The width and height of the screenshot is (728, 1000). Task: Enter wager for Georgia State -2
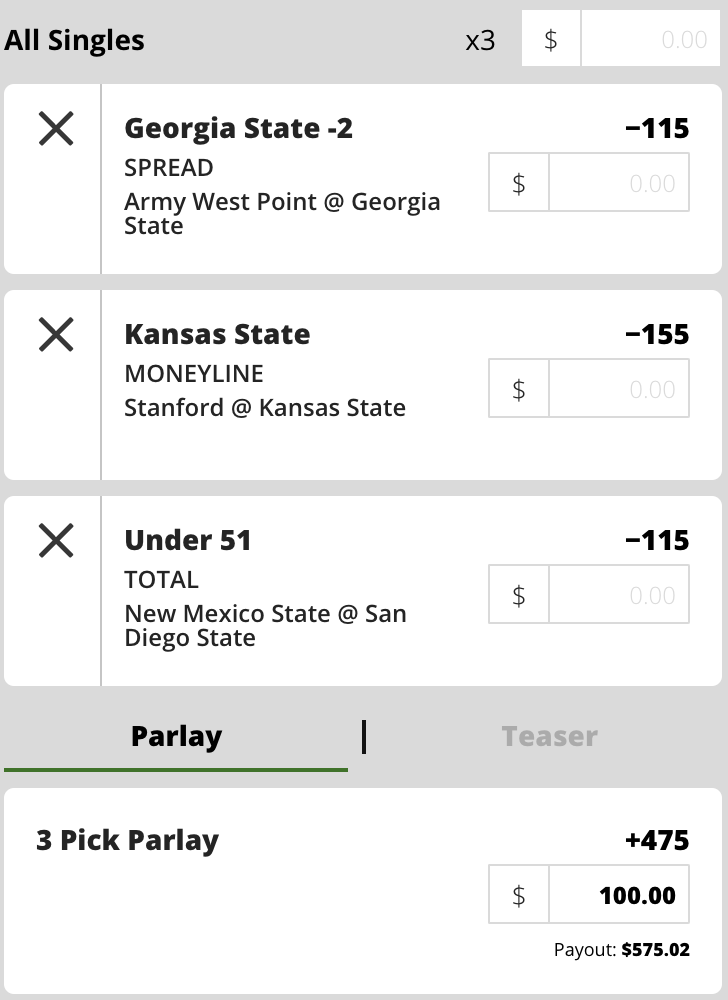(x=618, y=183)
